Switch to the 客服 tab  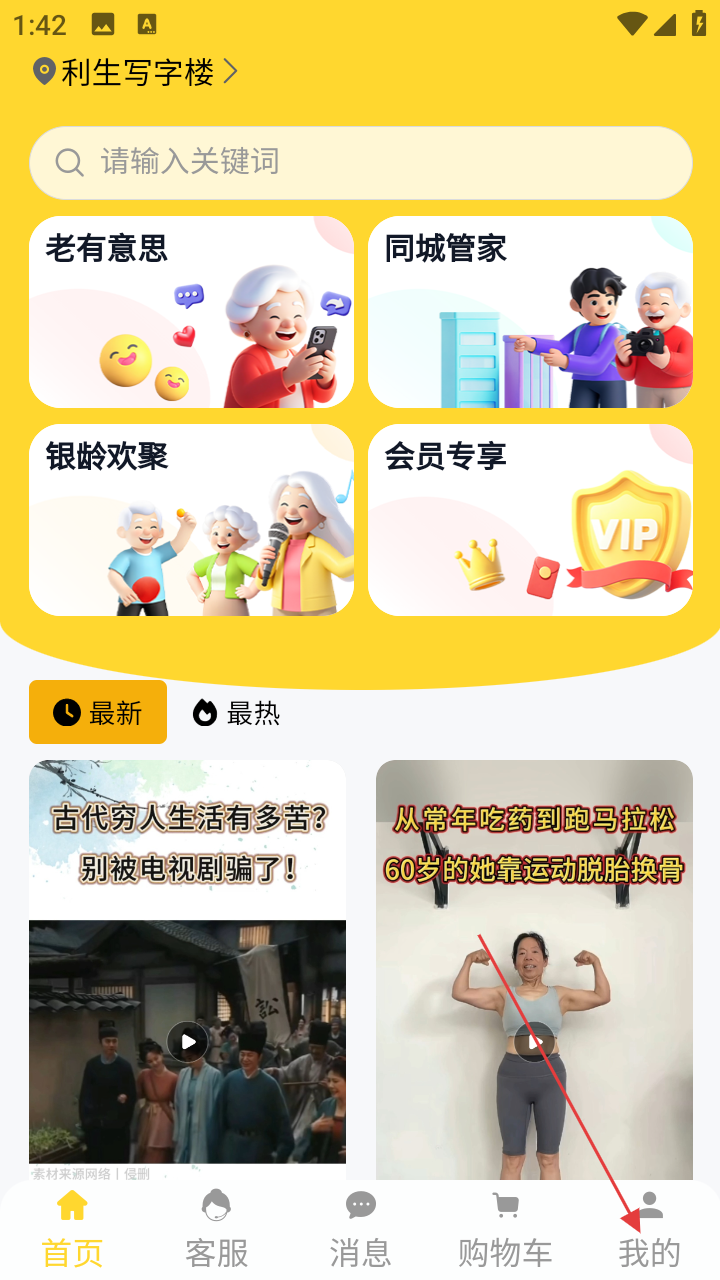click(x=216, y=1230)
